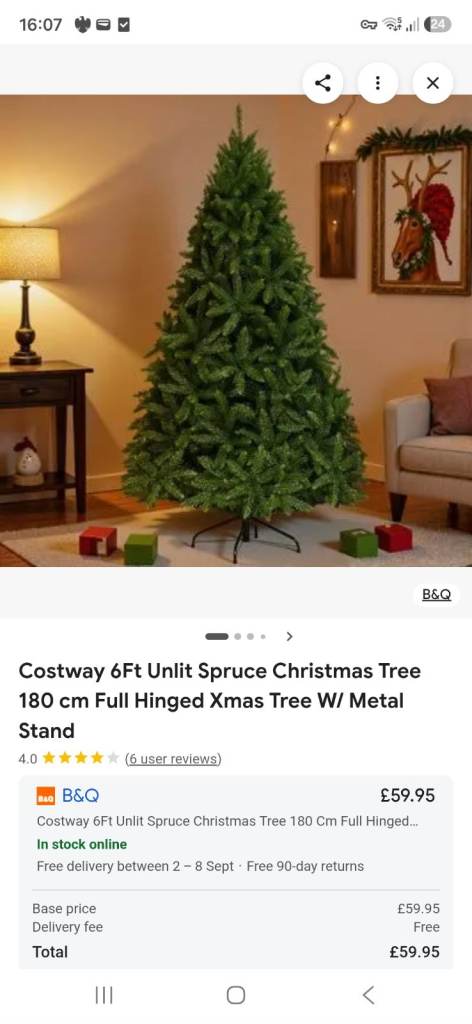Open the 6 user reviews link

click(x=173, y=759)
